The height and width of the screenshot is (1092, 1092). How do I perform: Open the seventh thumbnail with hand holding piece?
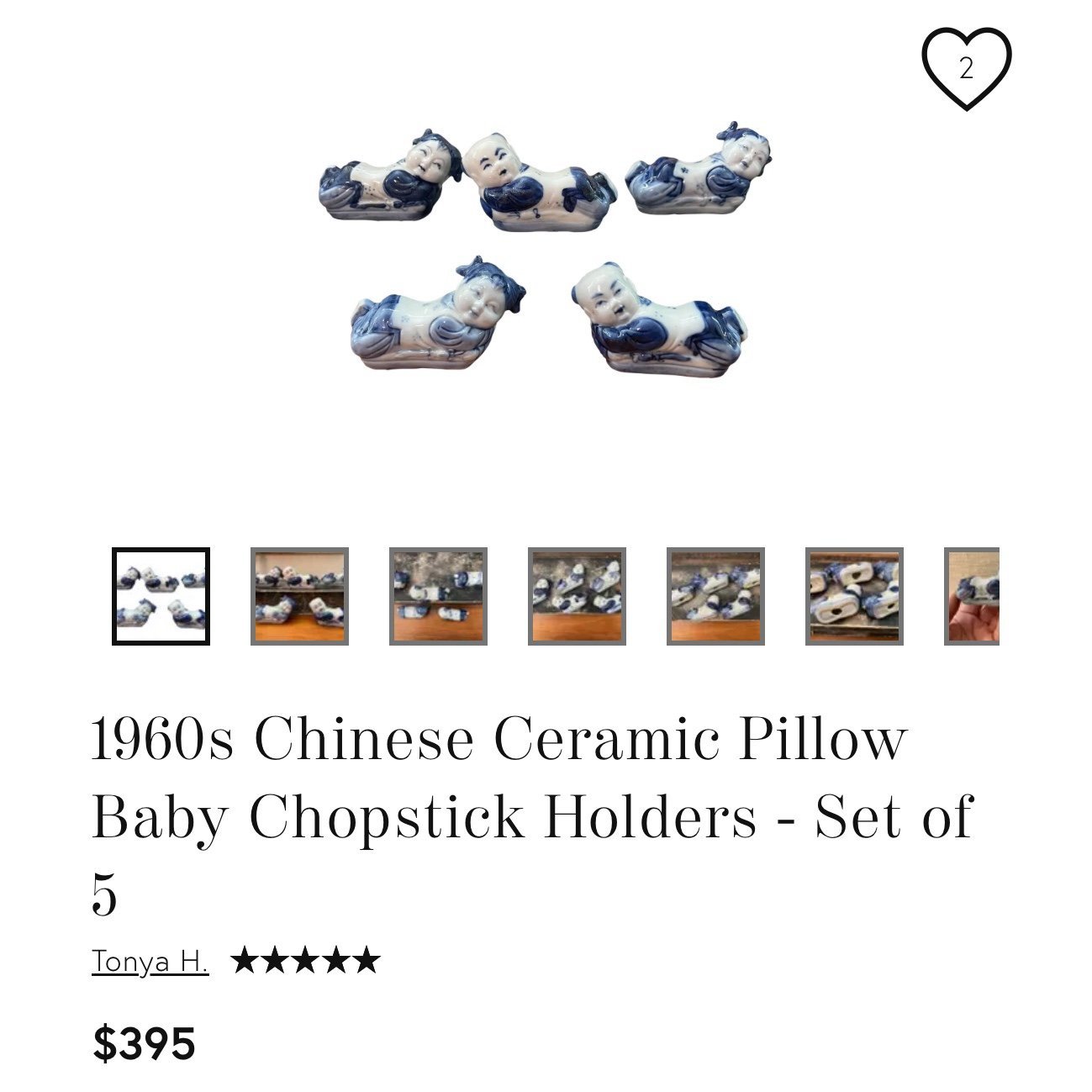pos(973,596)
